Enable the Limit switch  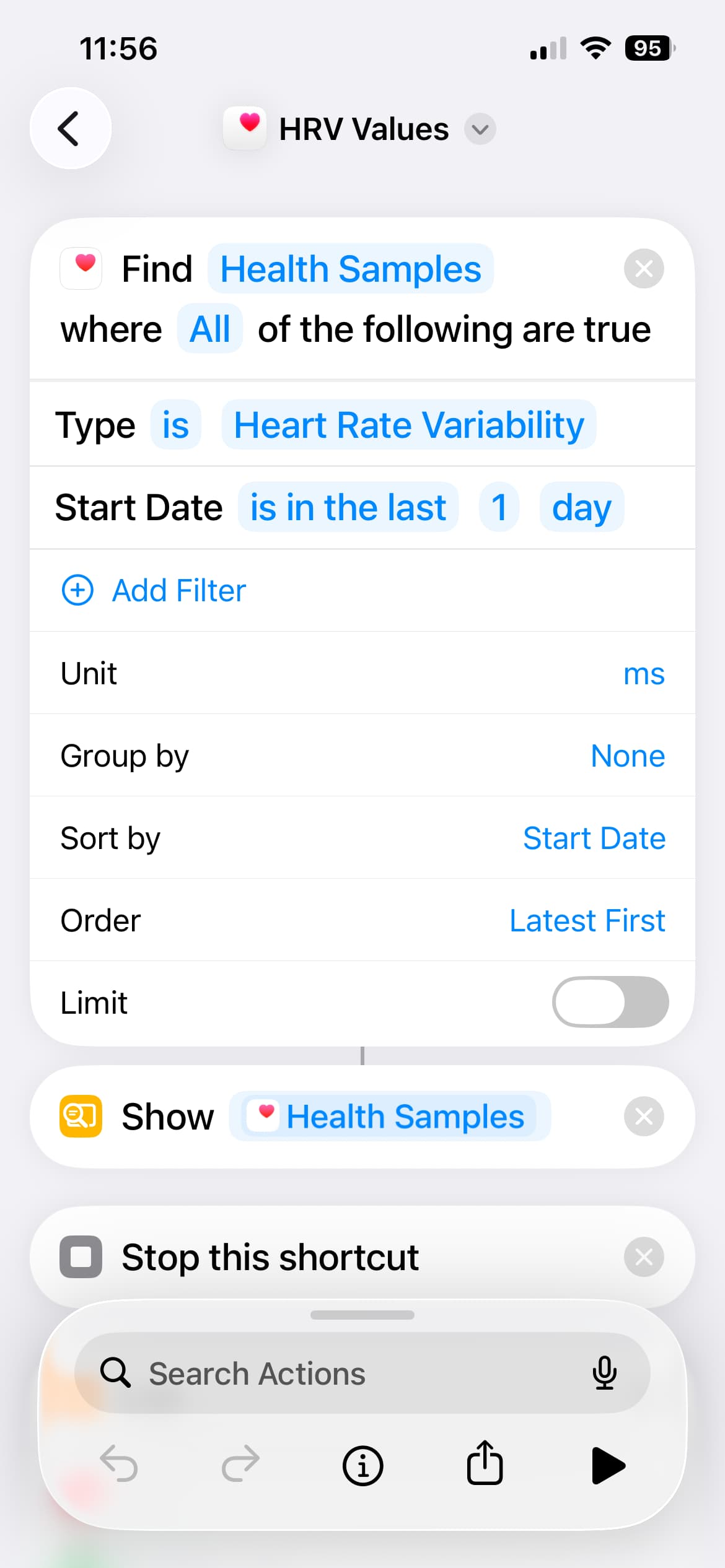pyautogui.click(x=610, y=1002)
